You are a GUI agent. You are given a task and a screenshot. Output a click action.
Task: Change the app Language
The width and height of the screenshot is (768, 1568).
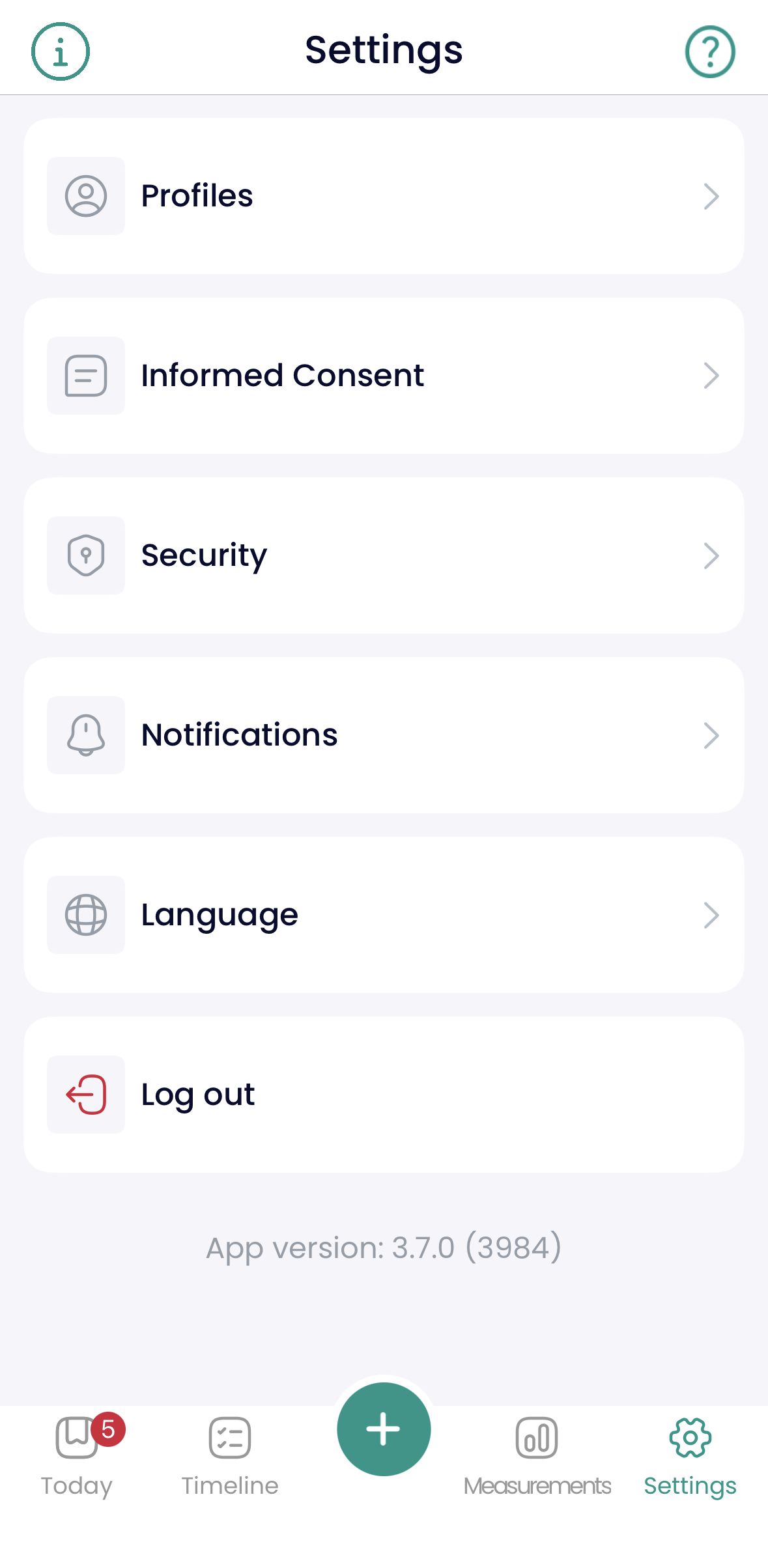(x=384, y=915)
